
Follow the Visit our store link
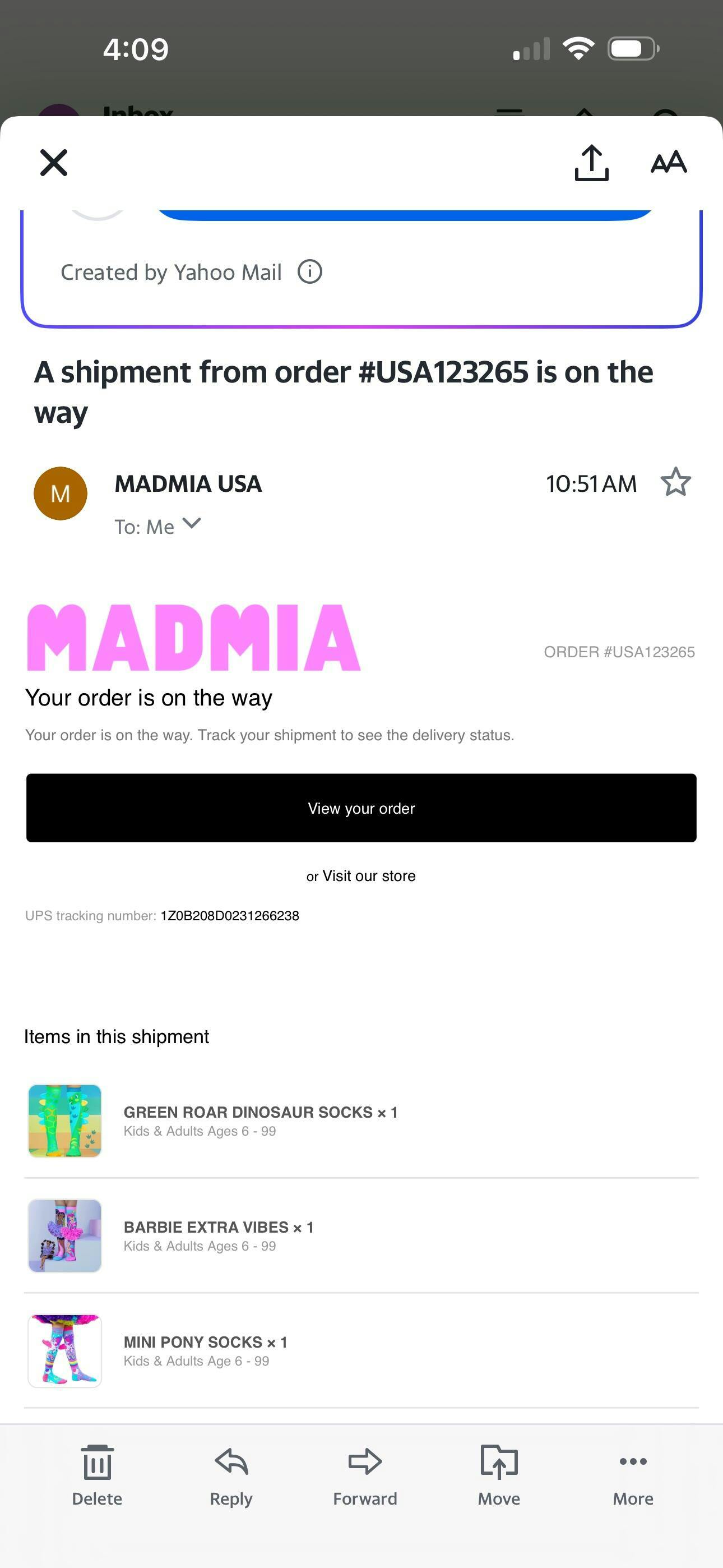369,876
